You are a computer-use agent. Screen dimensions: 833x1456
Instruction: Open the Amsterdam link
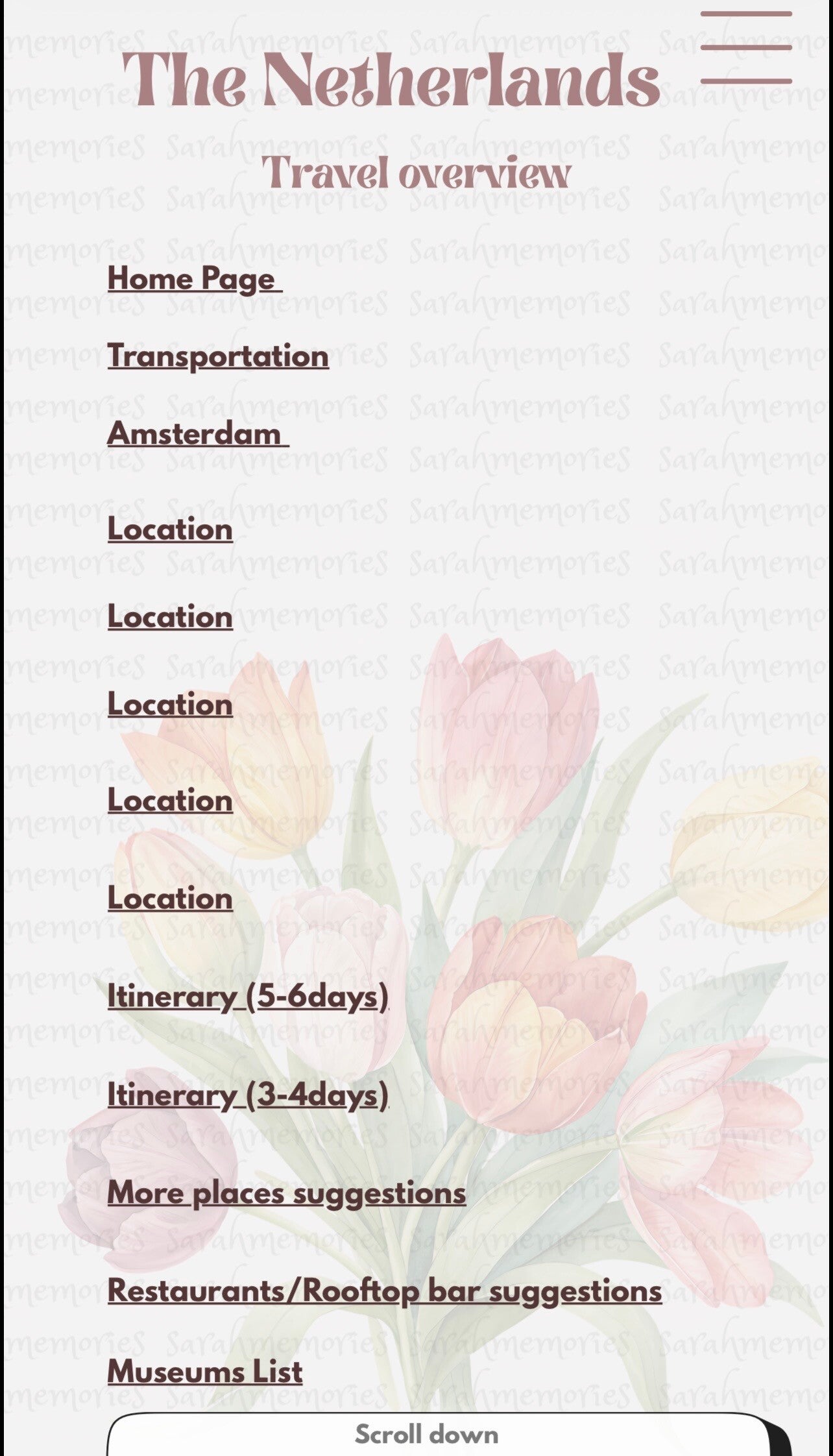pyautogui.click(x=197, y=433)
